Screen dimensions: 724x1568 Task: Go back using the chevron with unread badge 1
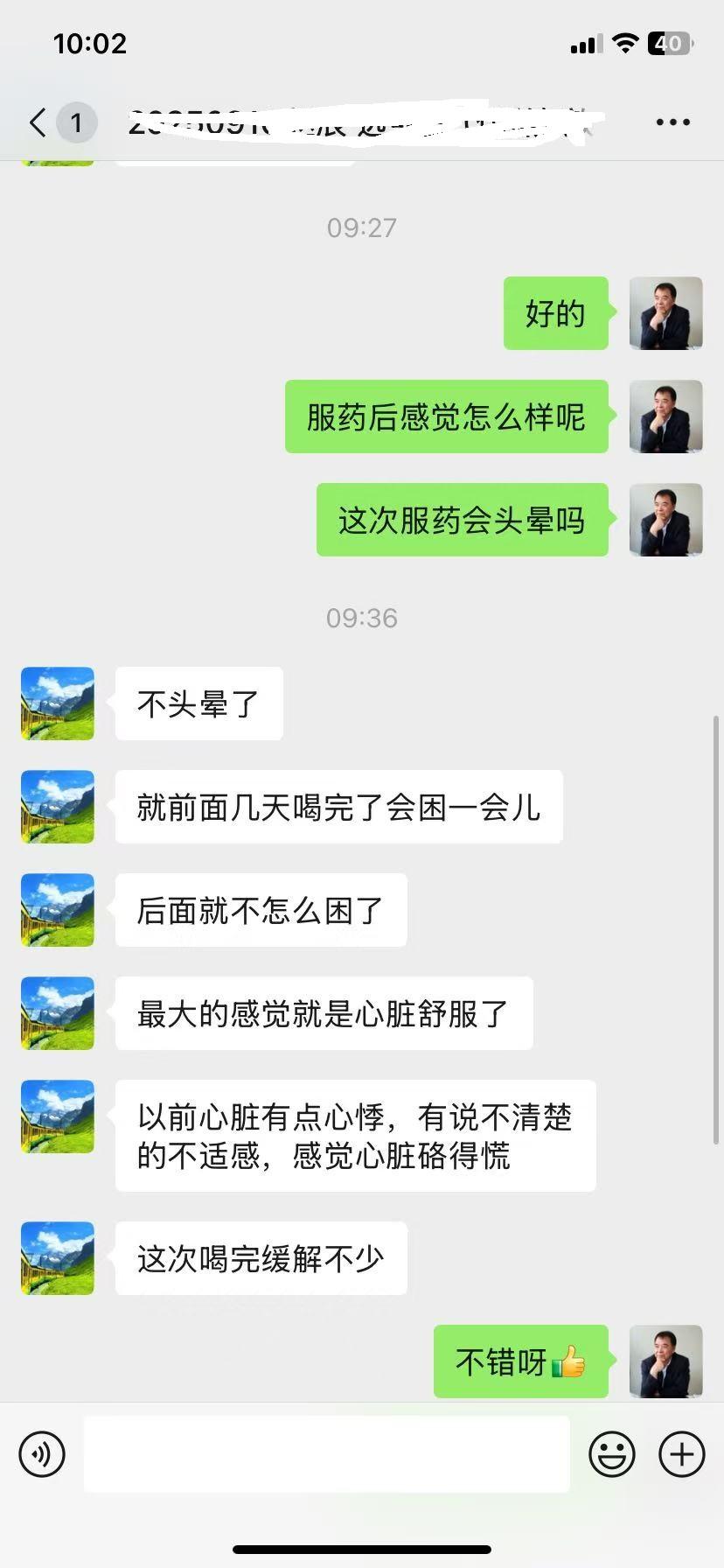pyautogui.click(x=52, y=122)
